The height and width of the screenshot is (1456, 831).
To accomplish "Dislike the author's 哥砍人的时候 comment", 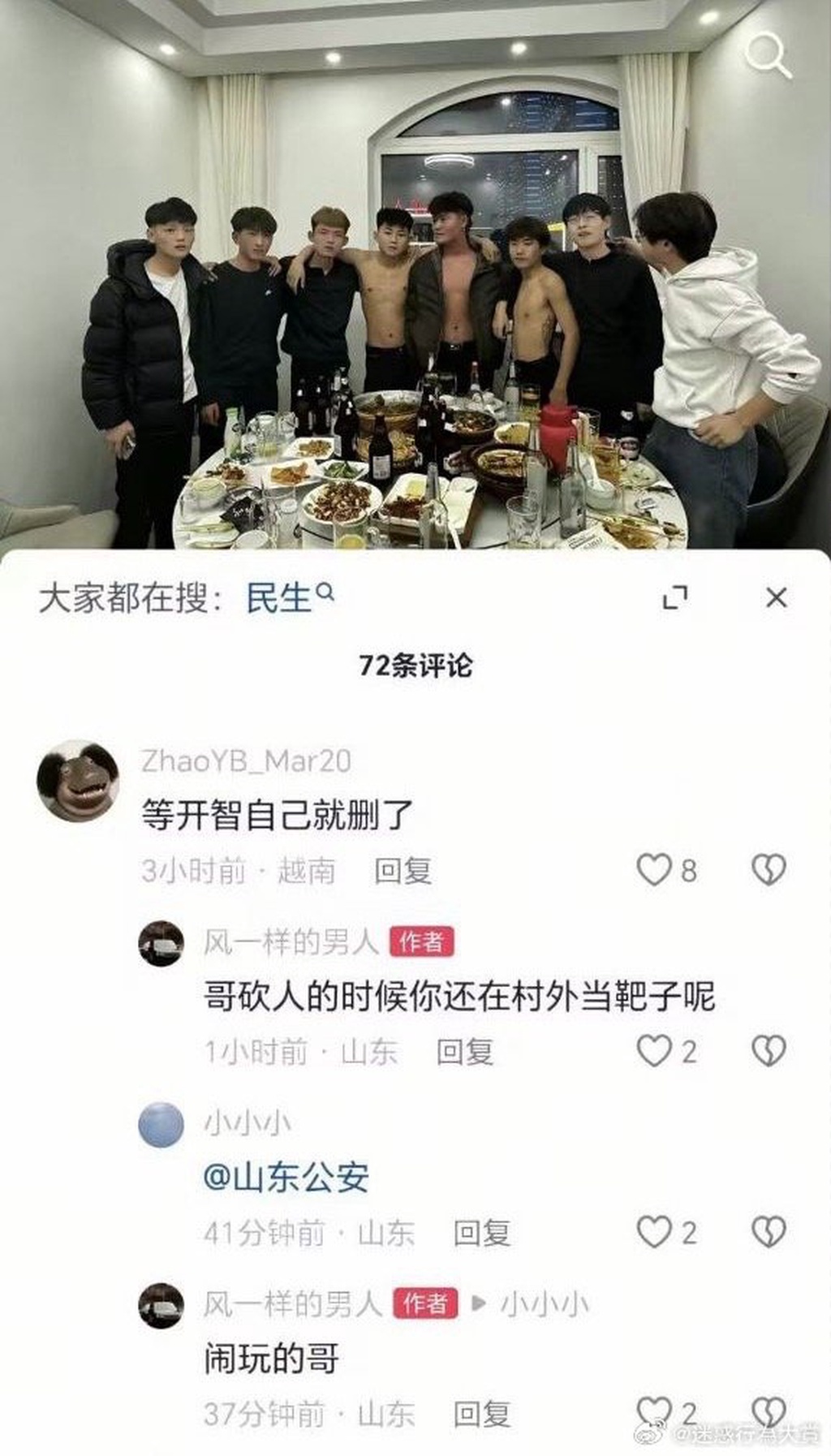I will [768, 1051].
